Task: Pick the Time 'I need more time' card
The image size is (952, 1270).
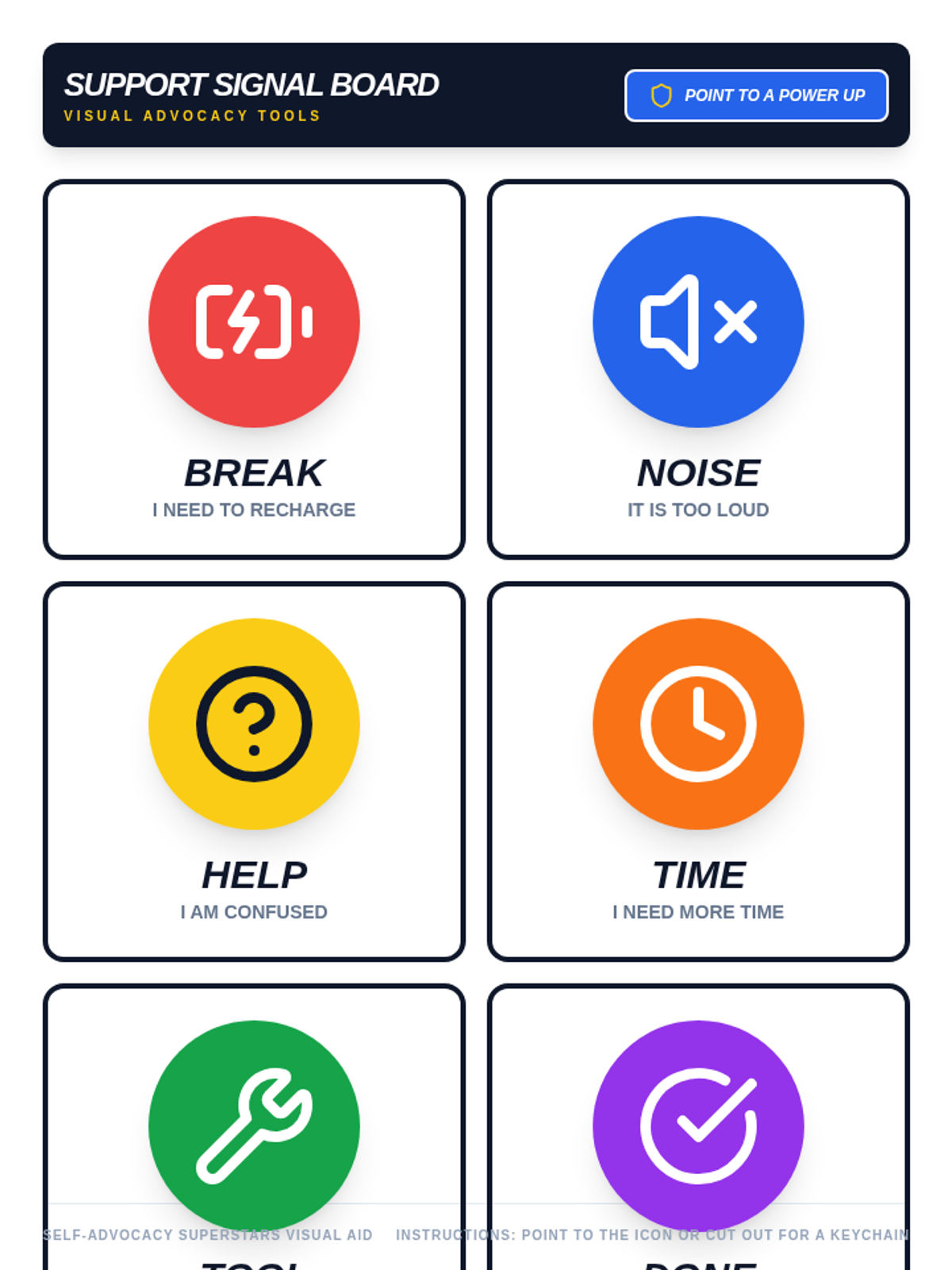Action: (698, 771)
